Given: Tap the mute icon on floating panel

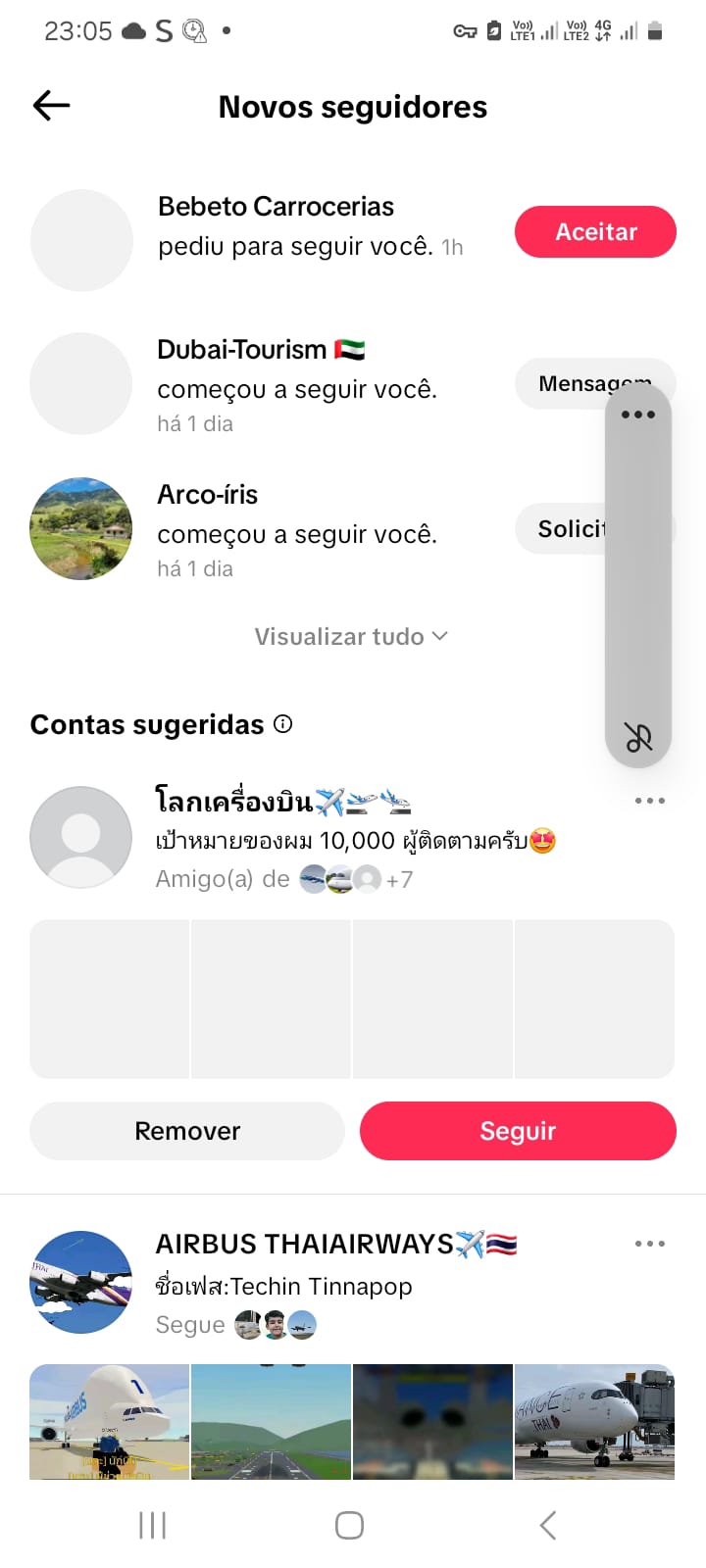Looking at the screenshot, I should click(x=638, y=737).
